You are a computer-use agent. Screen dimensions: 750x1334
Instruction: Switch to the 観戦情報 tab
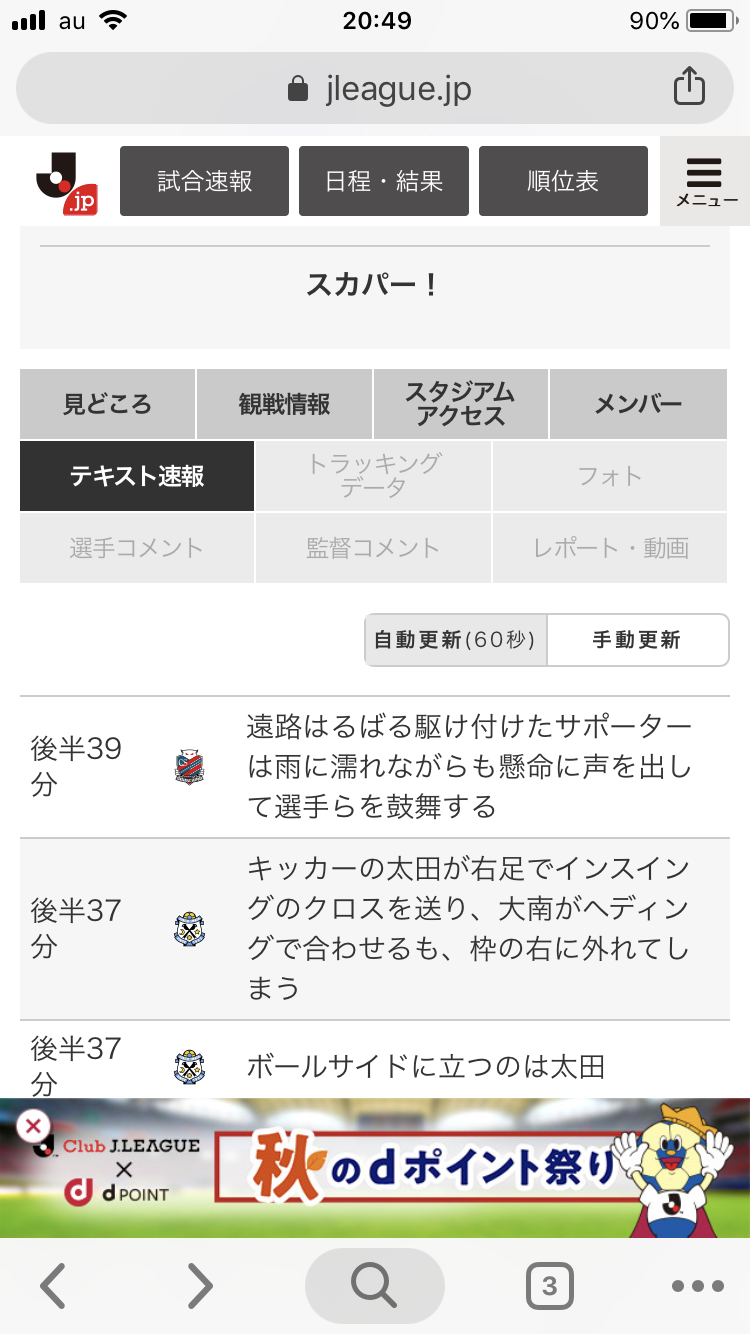[284, 404]
